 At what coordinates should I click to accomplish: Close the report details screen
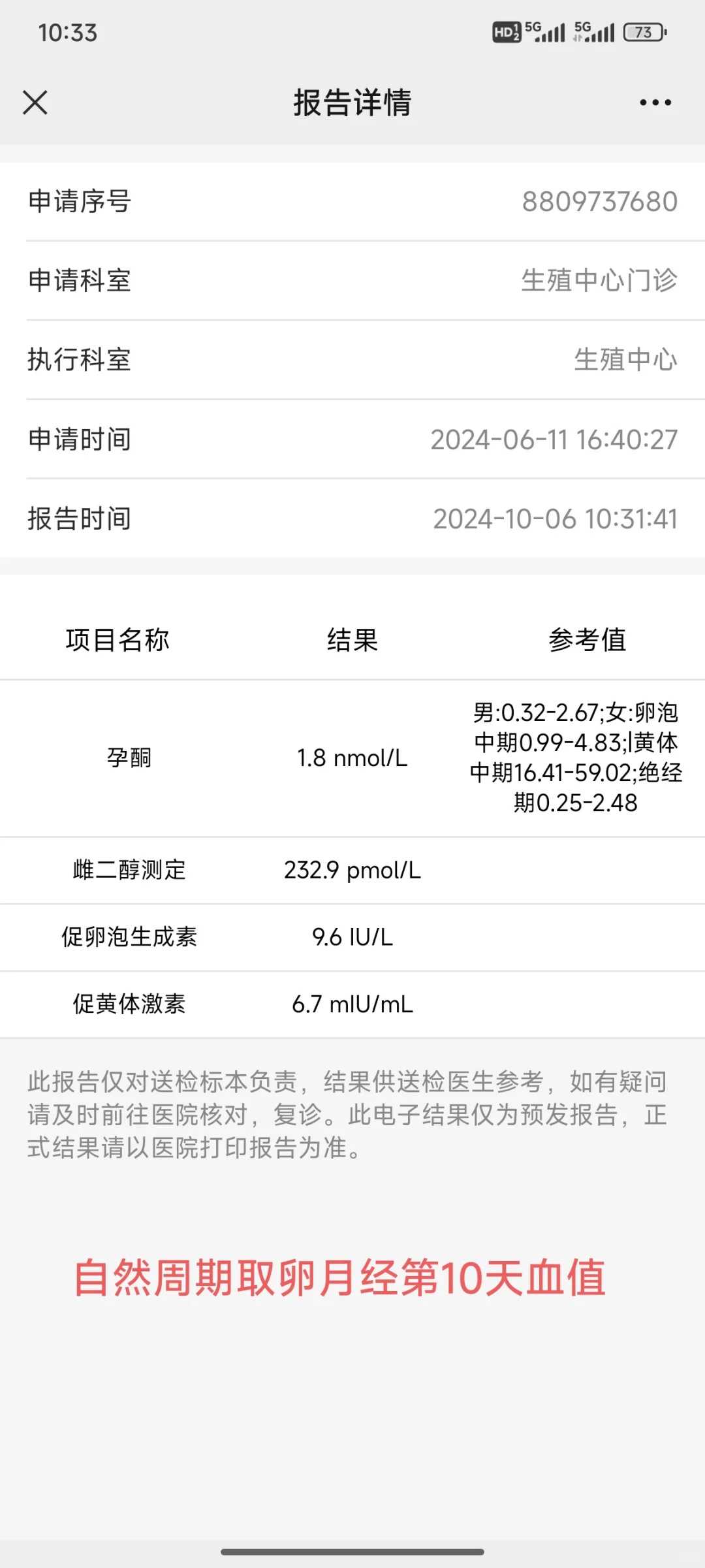pyautogui.click(x=34, y=102)
